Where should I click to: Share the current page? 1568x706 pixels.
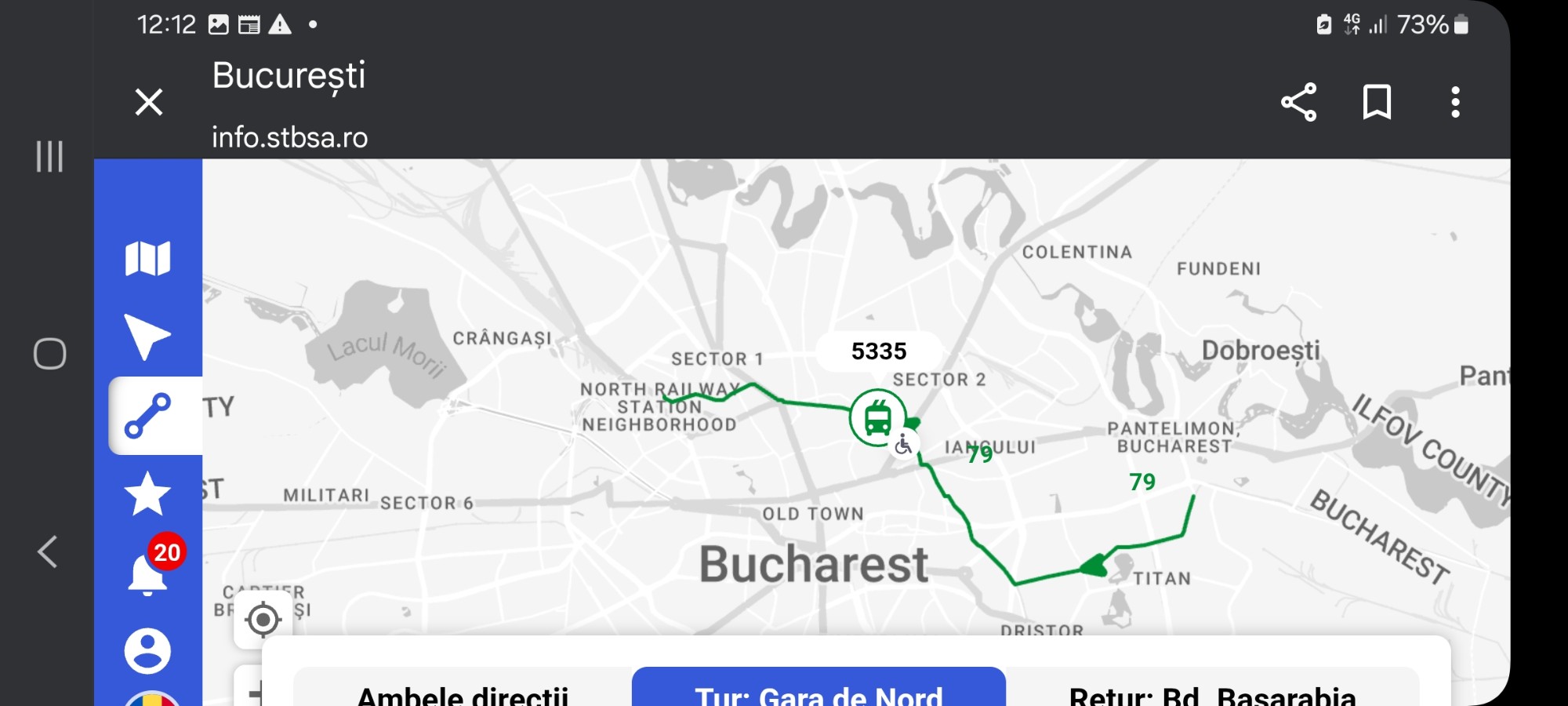1298,102
